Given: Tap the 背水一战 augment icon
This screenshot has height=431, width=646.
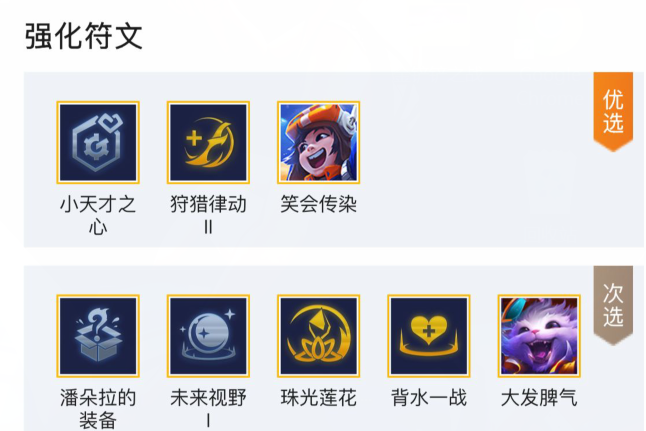Looking at the screenshot, I should (428, 336).
